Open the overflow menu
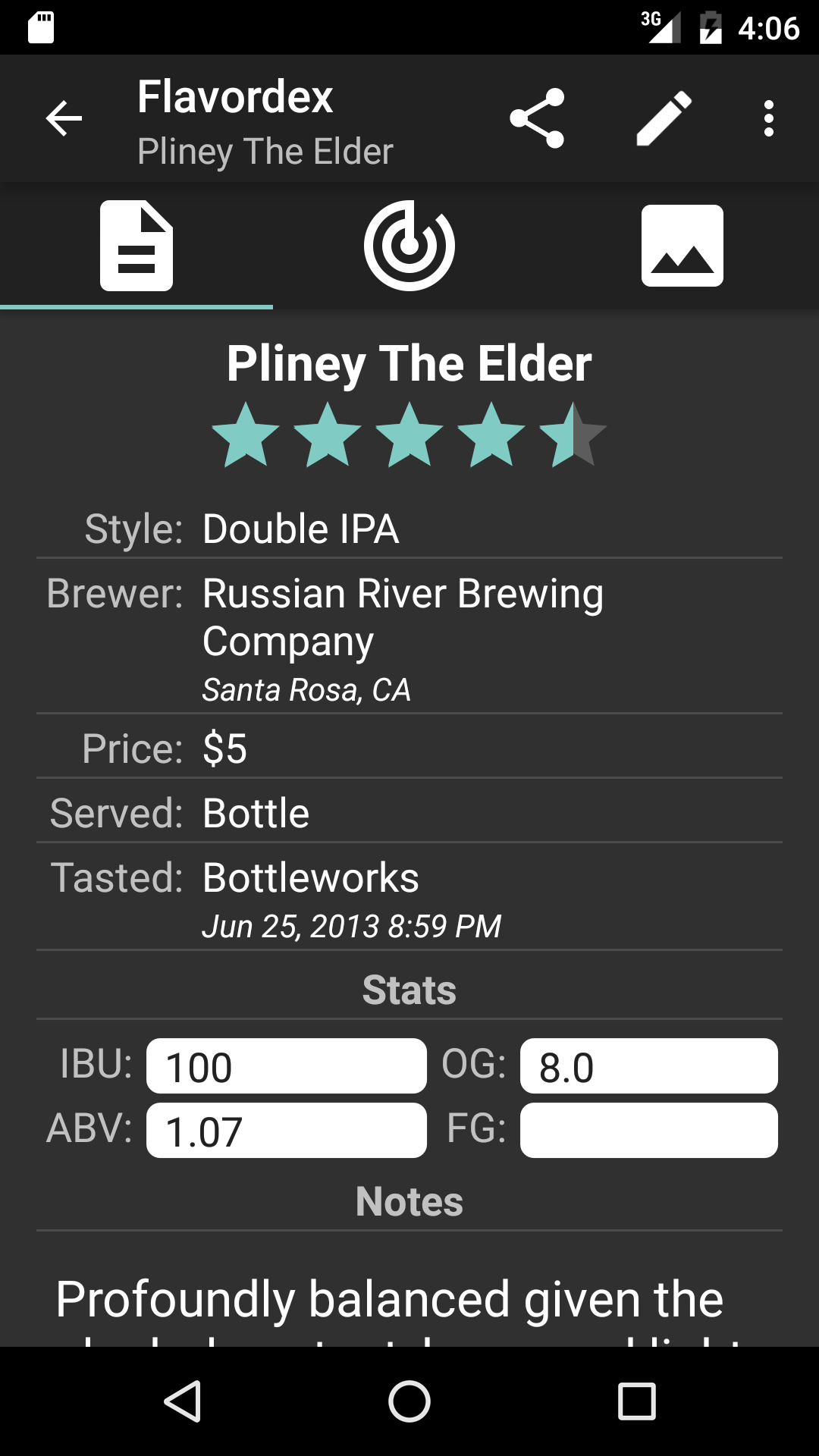Viewport: 819px width, 1456px height. point(768,118)
